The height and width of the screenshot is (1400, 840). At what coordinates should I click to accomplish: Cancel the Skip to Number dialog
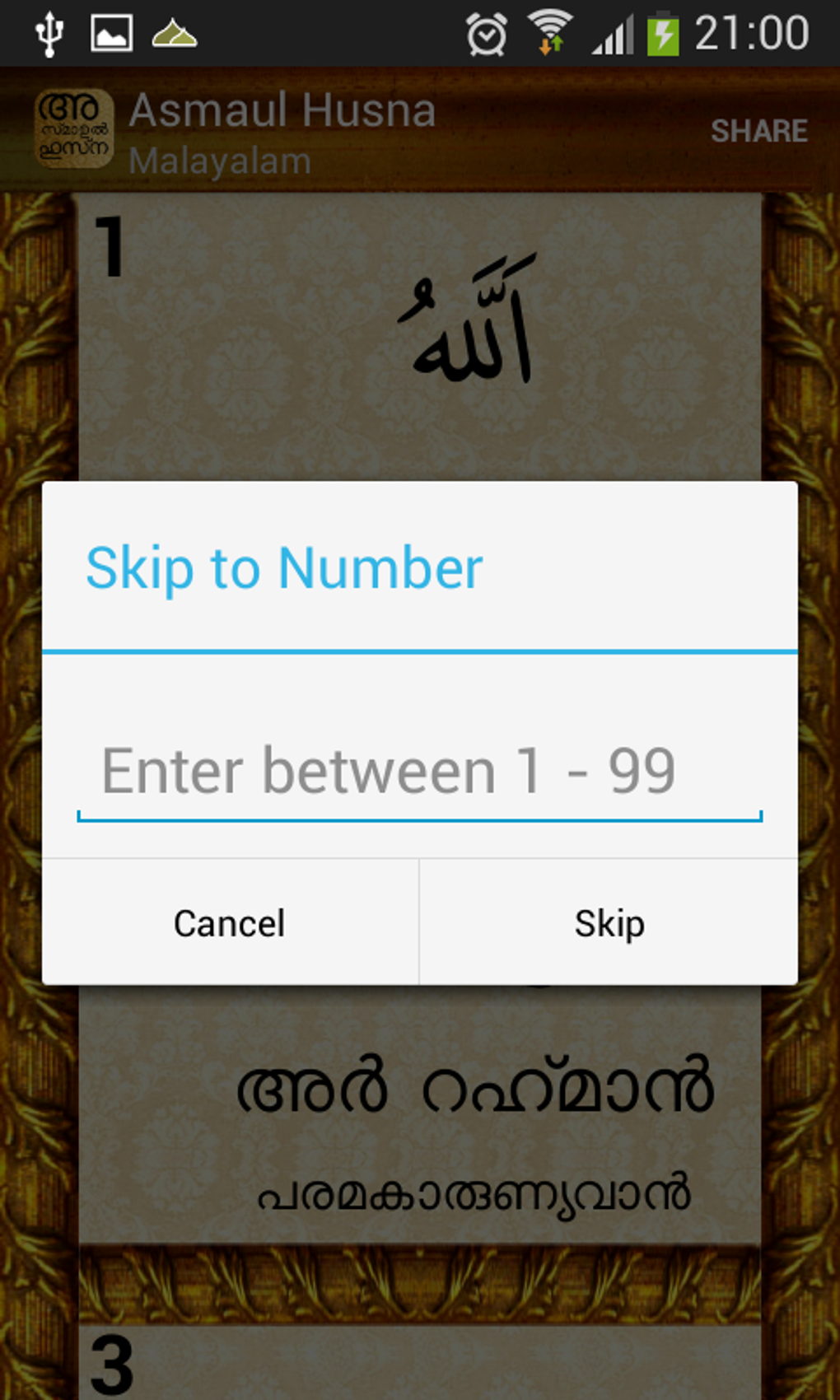tap(230, 923)
